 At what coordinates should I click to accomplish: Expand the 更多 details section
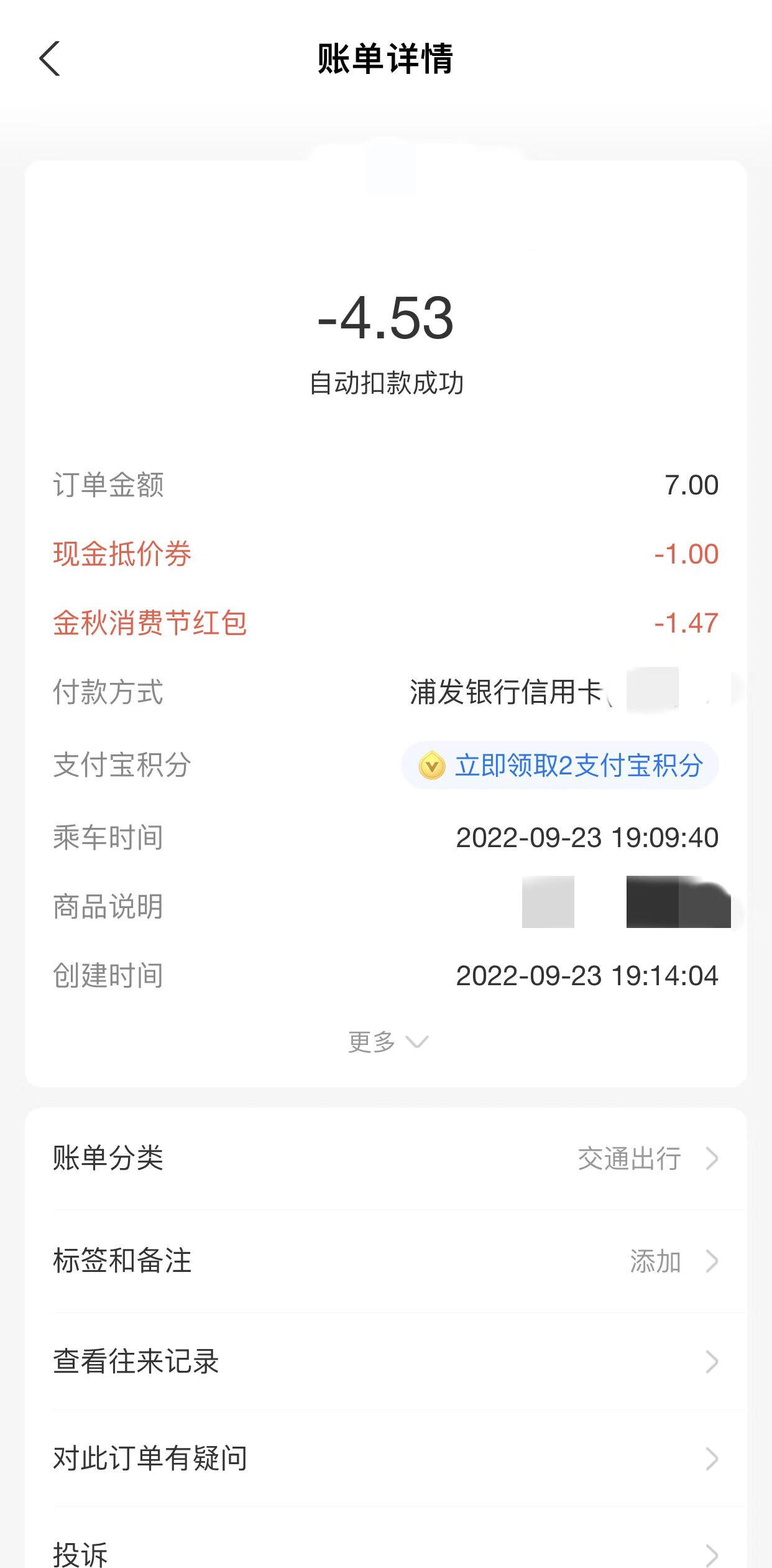[x=388, y=1041]
